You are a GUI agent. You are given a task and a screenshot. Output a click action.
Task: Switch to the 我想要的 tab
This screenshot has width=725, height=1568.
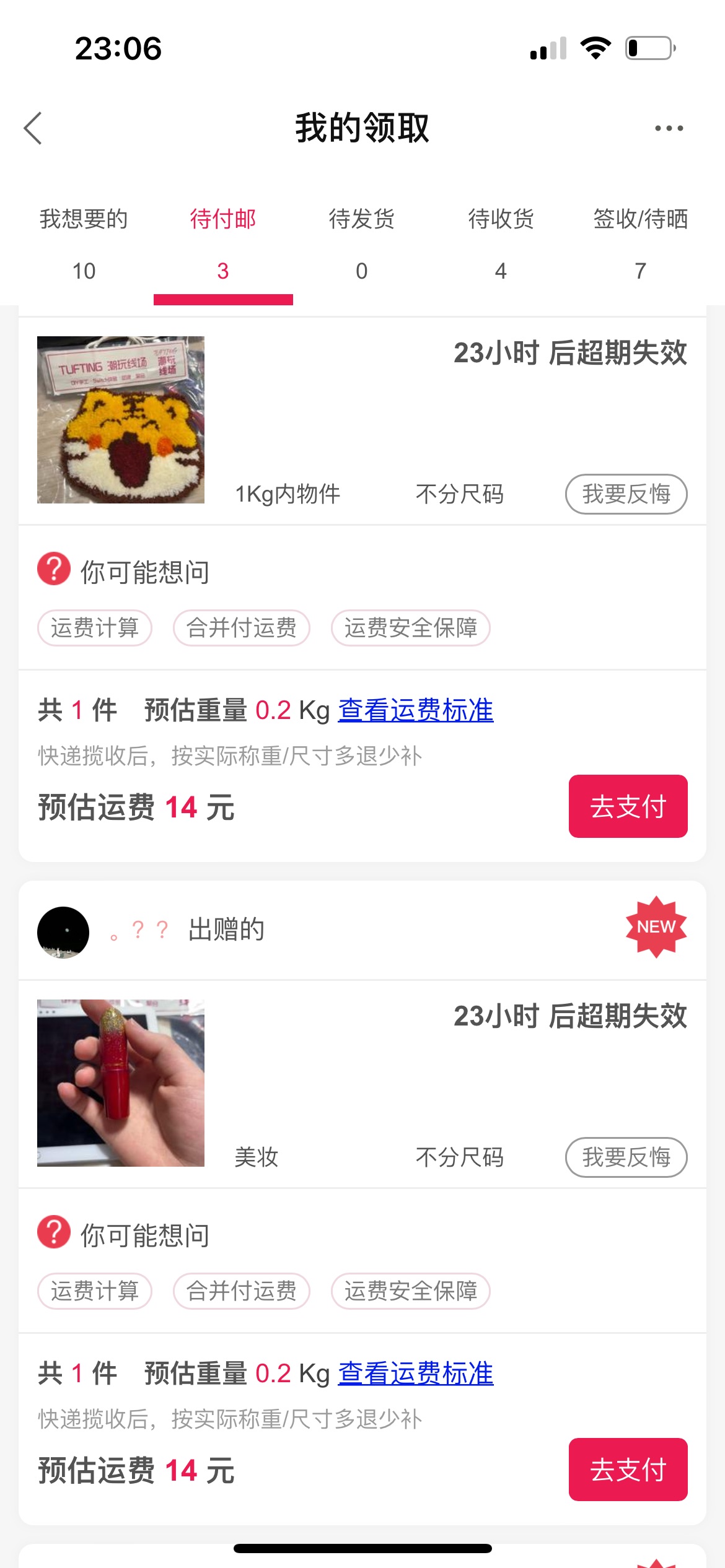84,243
